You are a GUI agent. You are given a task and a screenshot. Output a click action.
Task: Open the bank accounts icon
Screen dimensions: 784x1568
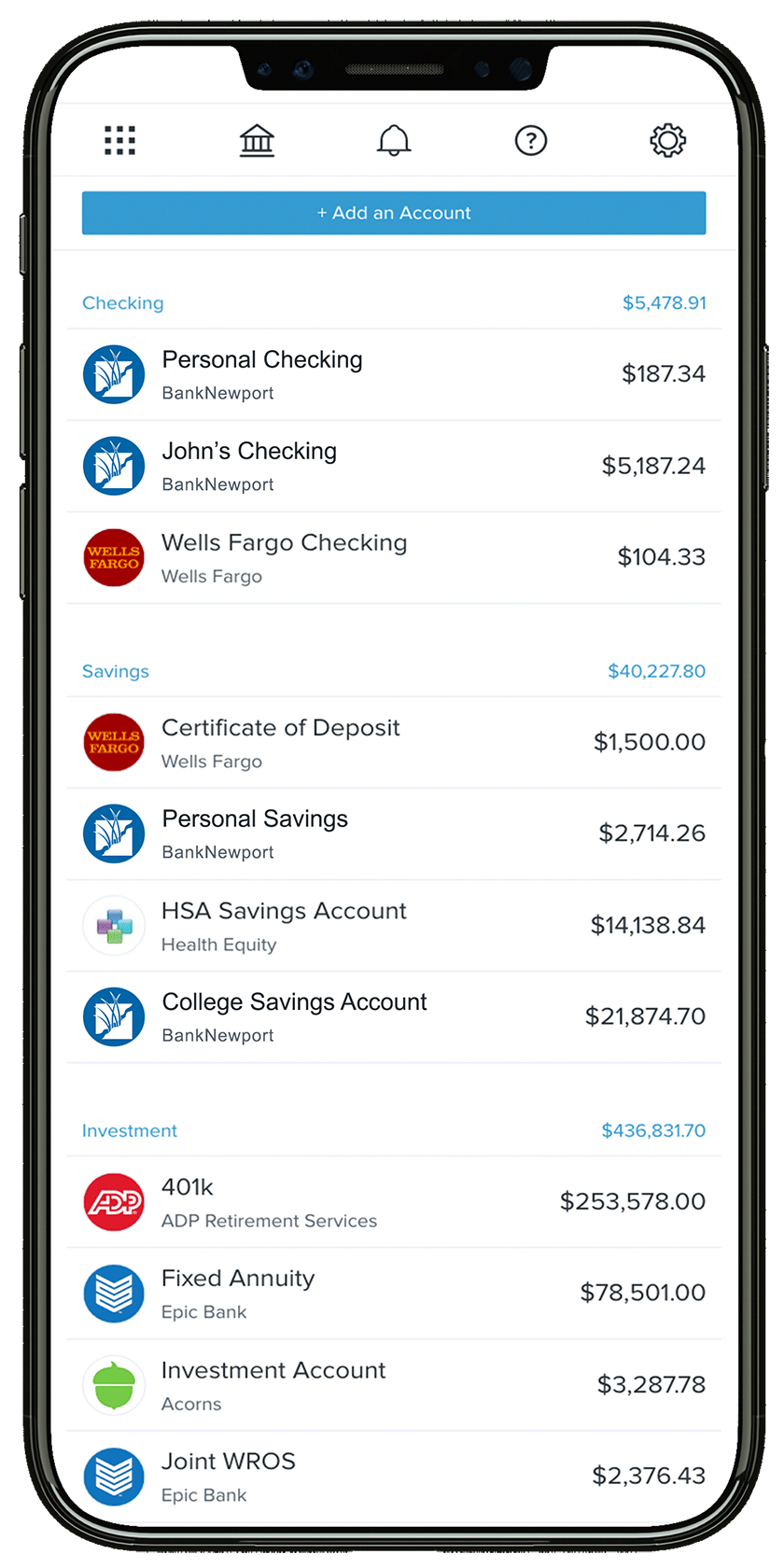[257, 141]
